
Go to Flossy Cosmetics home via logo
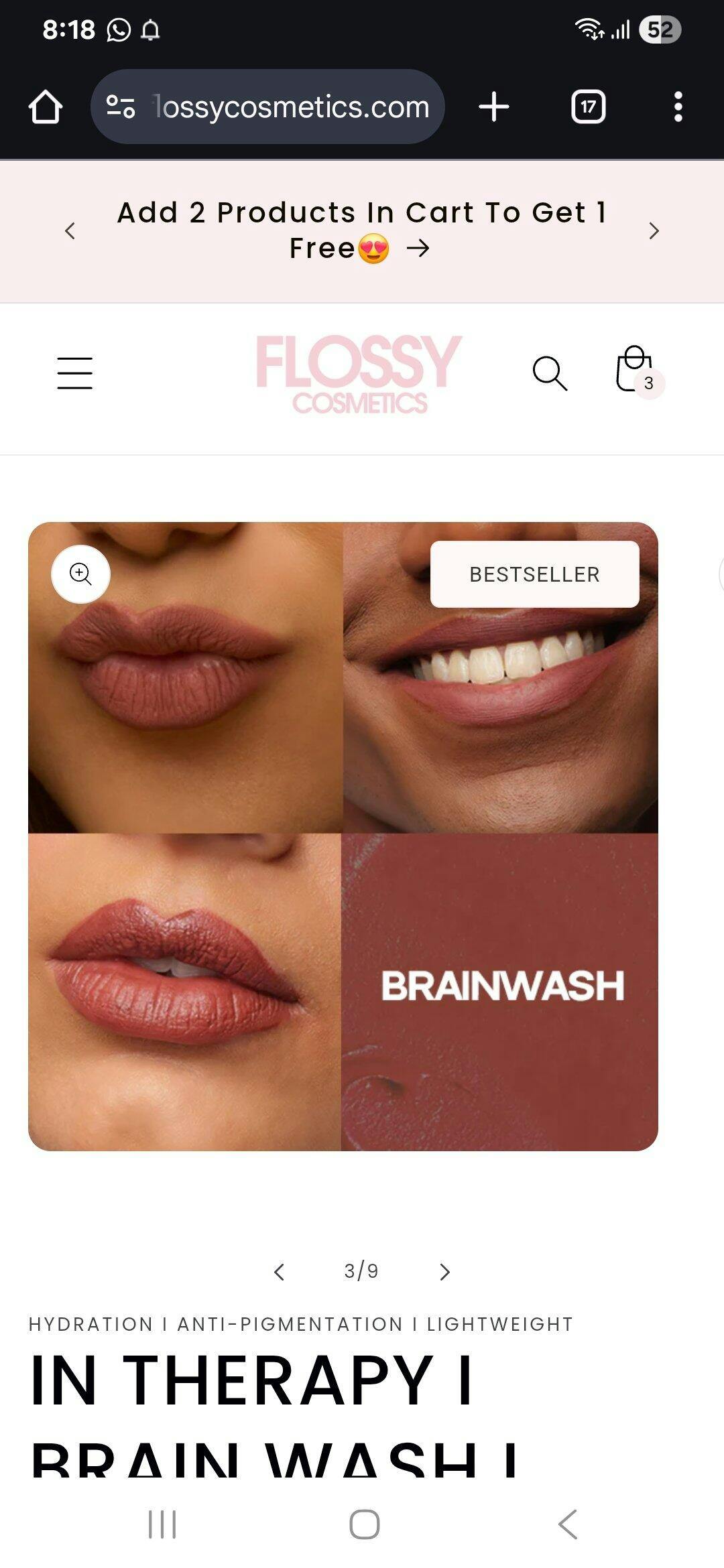point(359,374)
